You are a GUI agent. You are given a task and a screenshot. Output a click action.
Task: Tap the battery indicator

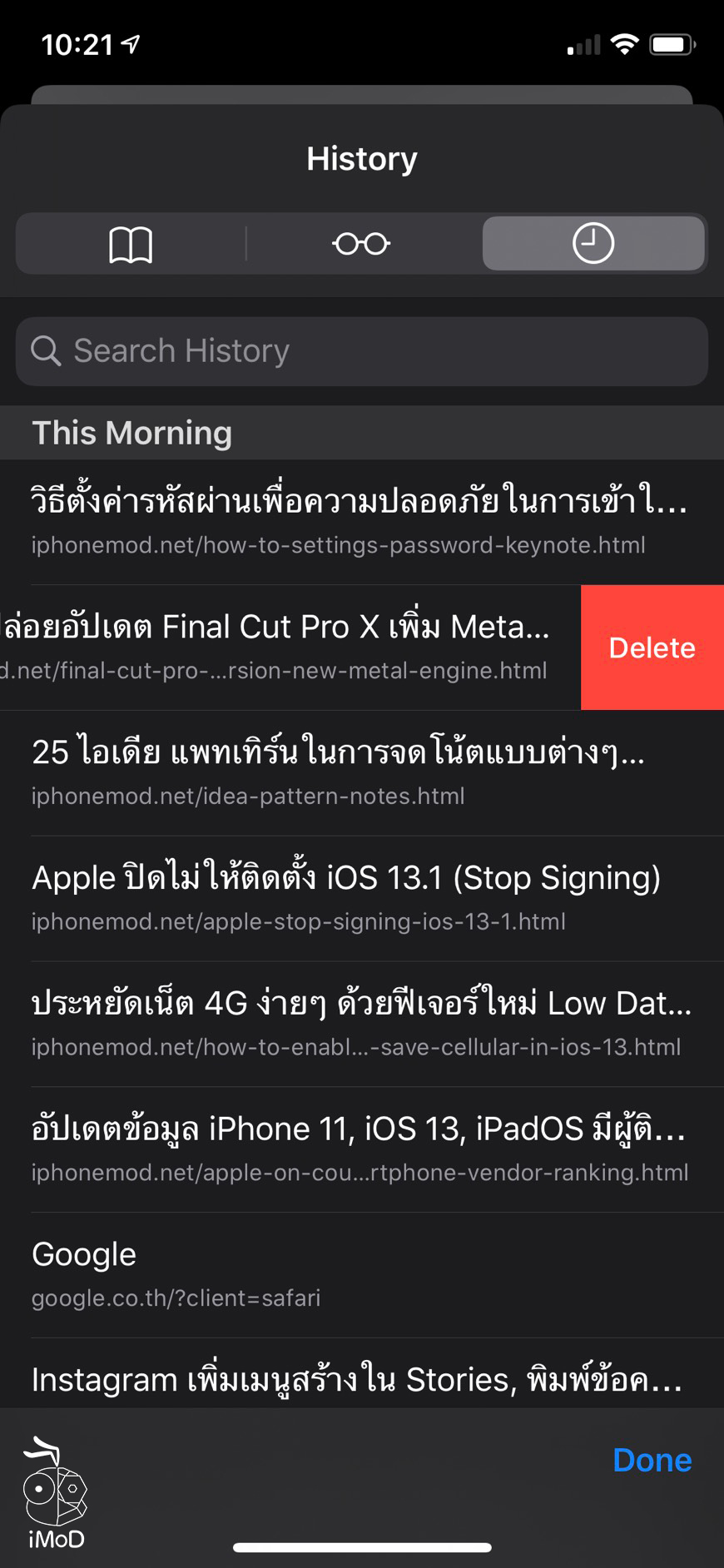(x=672, y=43)
